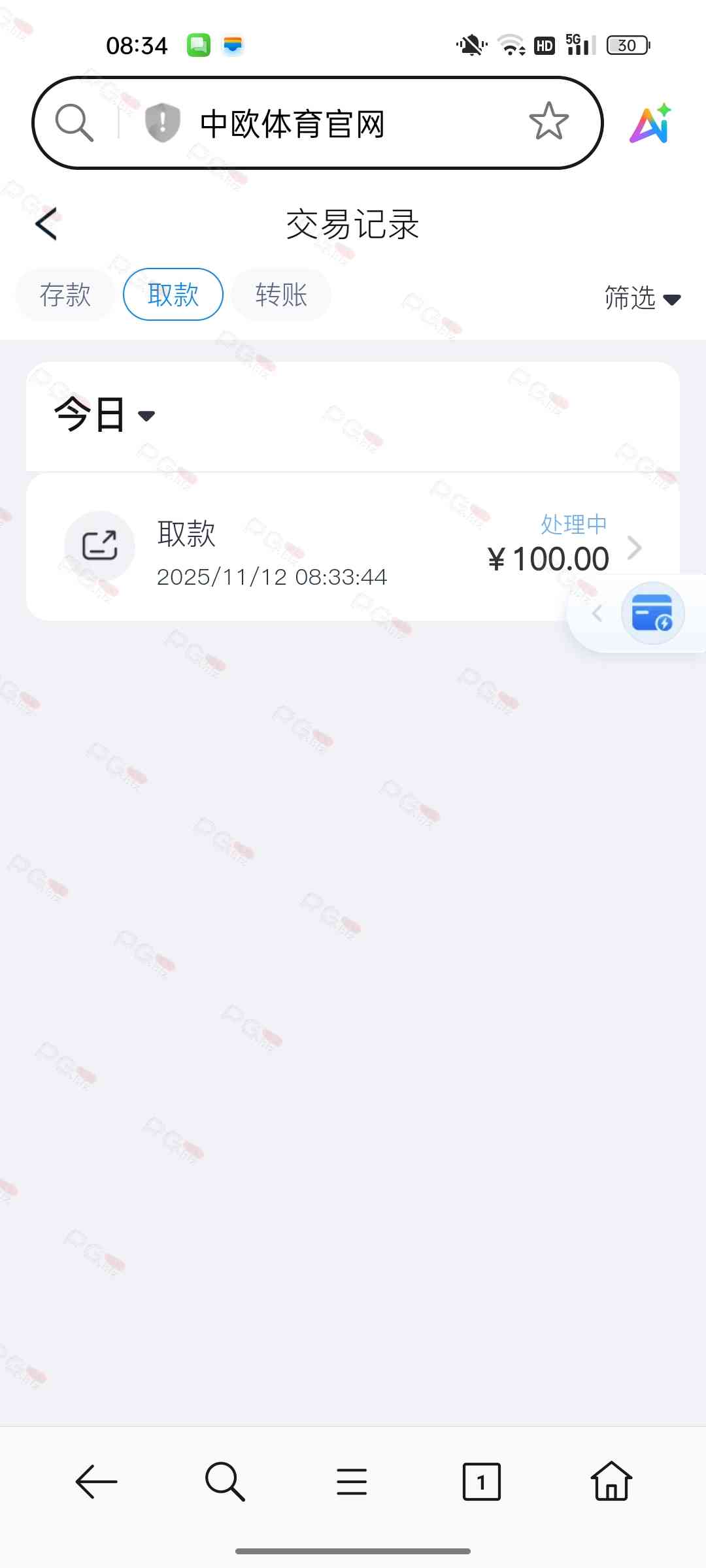The height and width of the screenshot is (1568, 706).
Task: Open browser search from bottom toolbar
Action: pyautogui.click(x=225, y=1482)
